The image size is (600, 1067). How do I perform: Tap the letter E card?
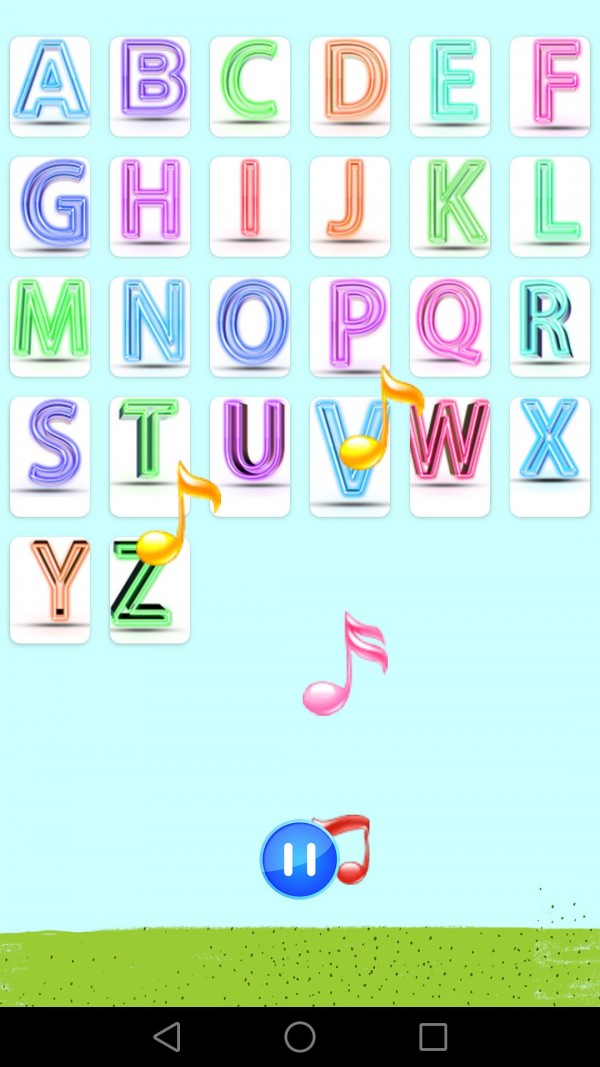pos(450,86)
